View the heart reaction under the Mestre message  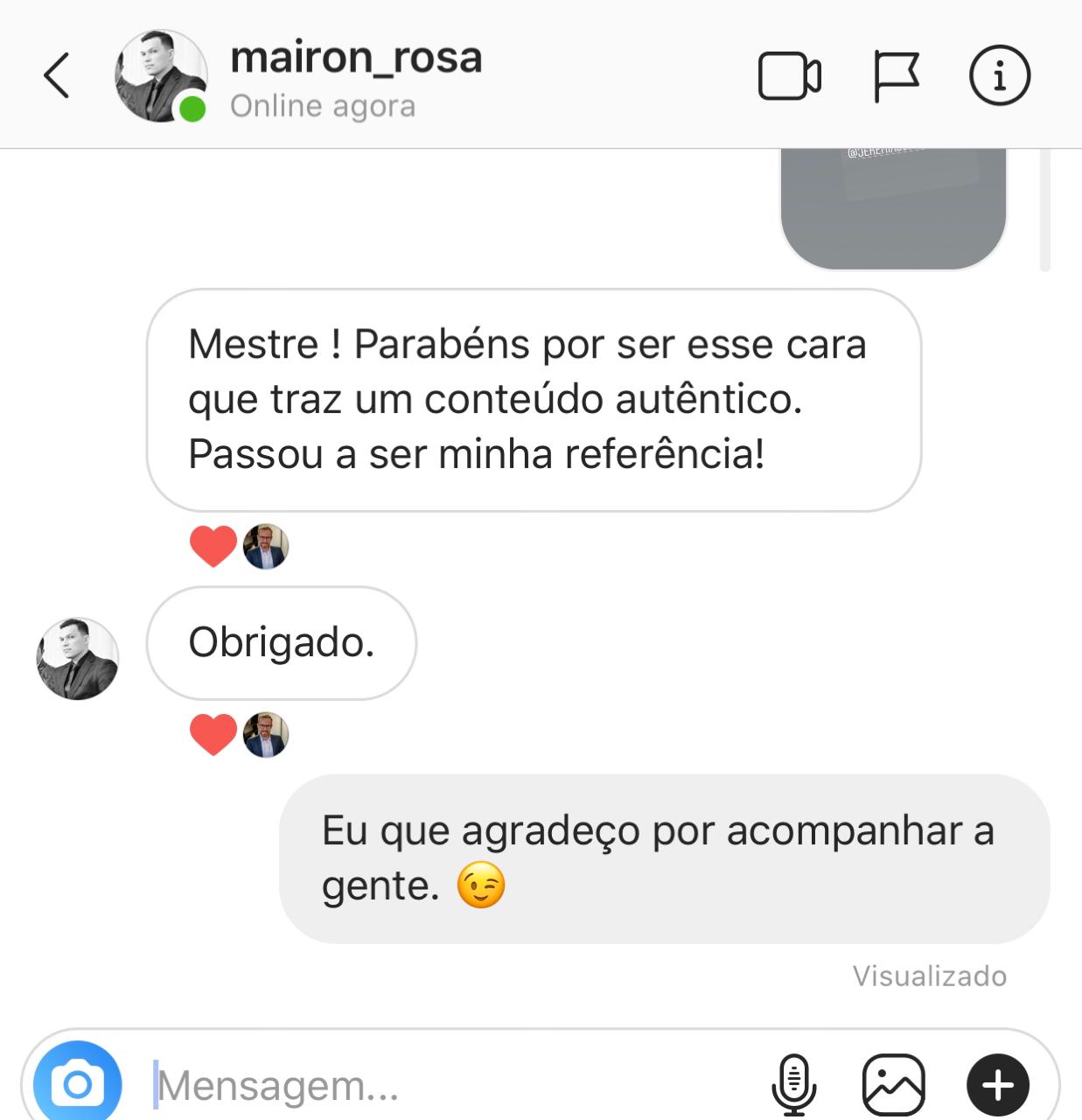[213, 547]
